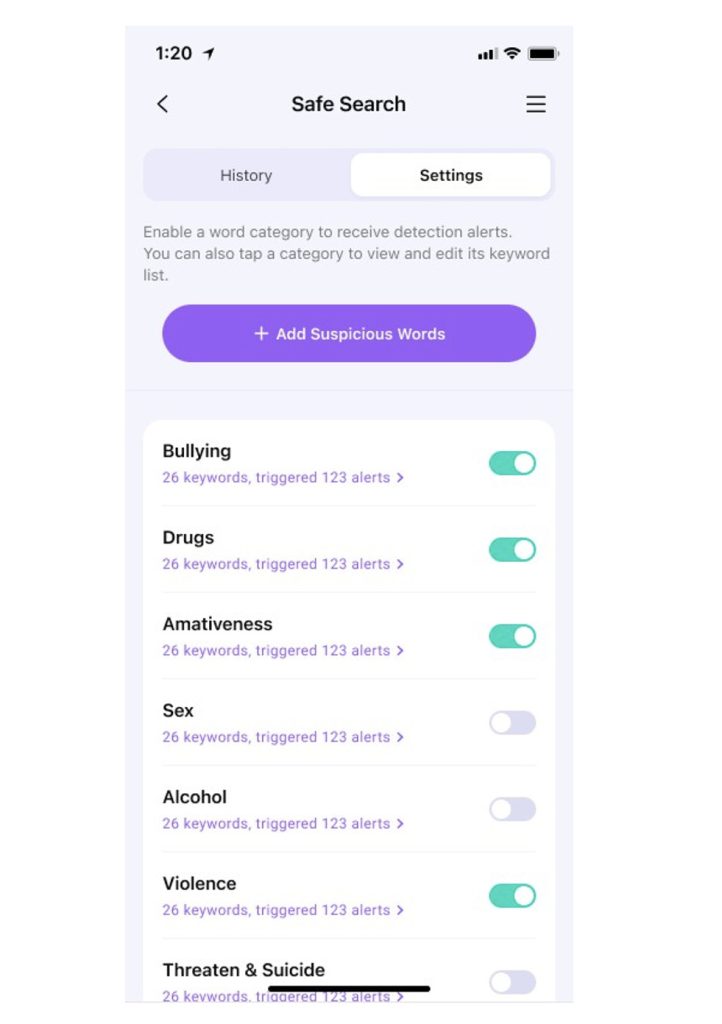The height and width of the screenshot is (1024, 722).
Task: Go back using the back arrow
Action: [163, 104]
